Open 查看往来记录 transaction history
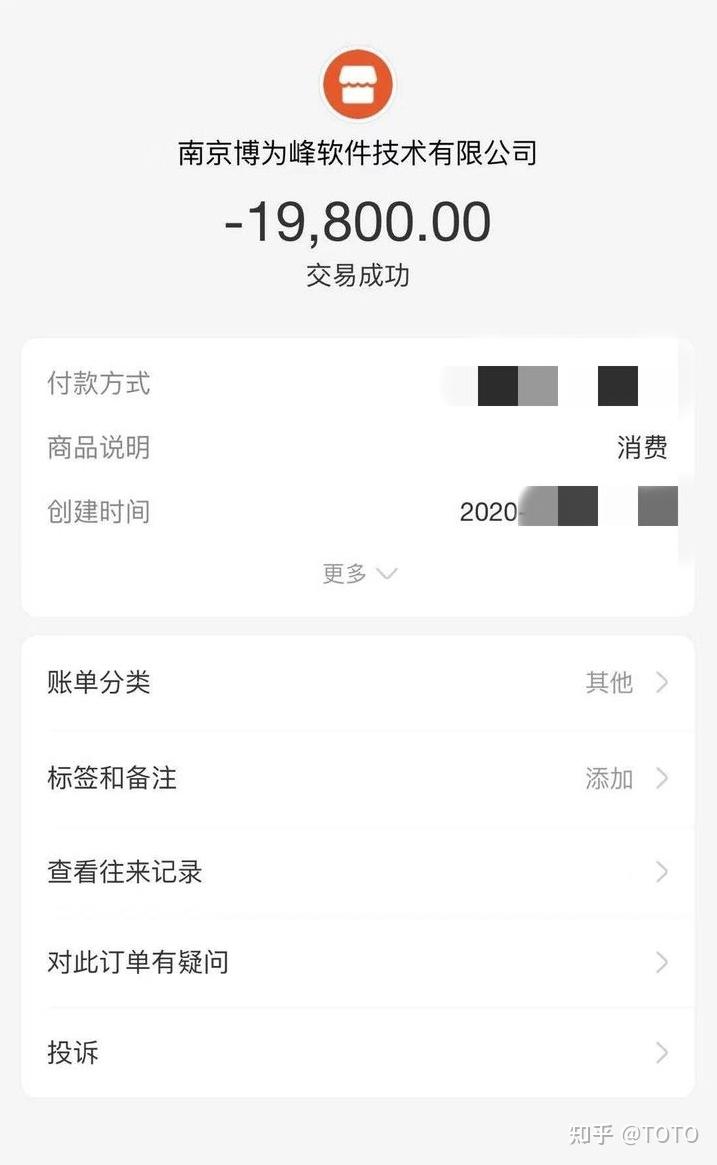 tap(357, 872)
